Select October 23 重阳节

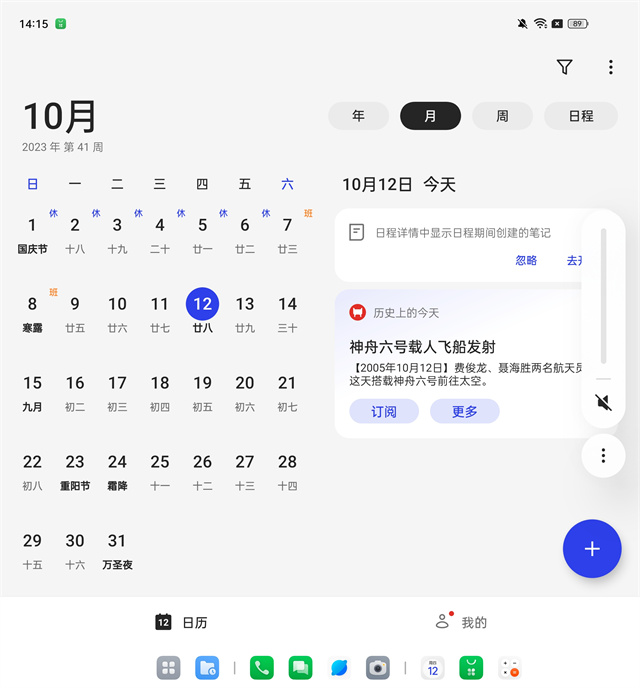coord(75,471)
